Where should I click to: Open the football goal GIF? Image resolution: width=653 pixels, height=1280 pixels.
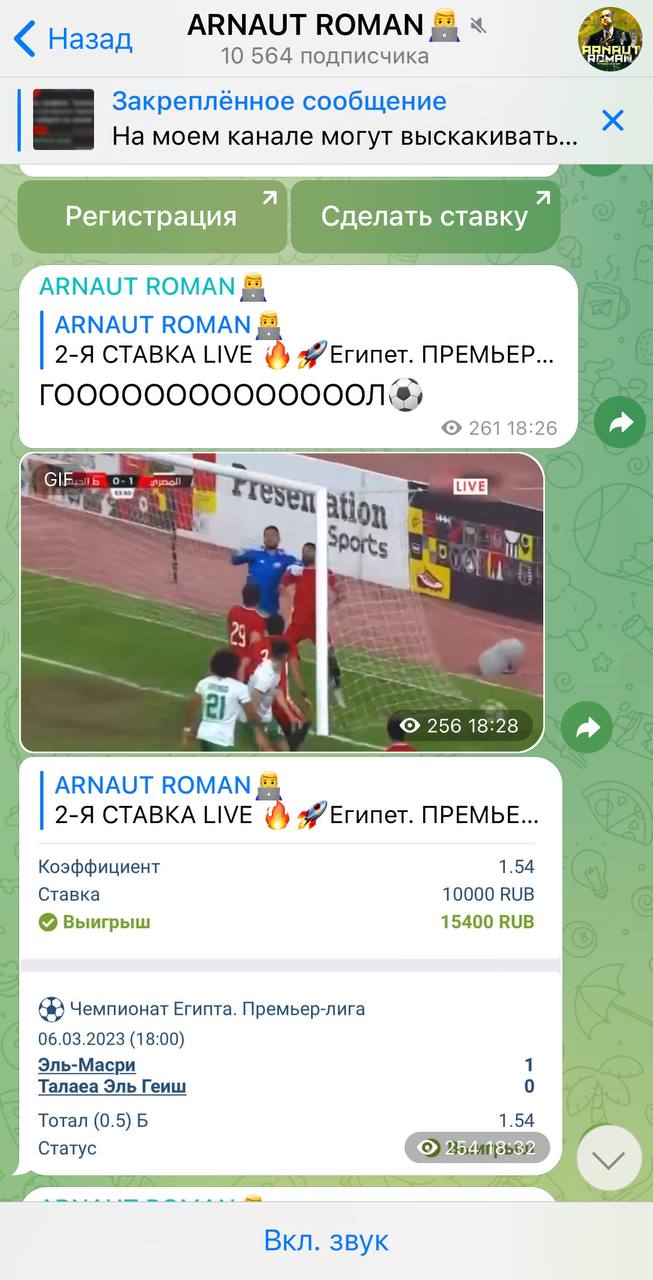(x=282, y=602)
